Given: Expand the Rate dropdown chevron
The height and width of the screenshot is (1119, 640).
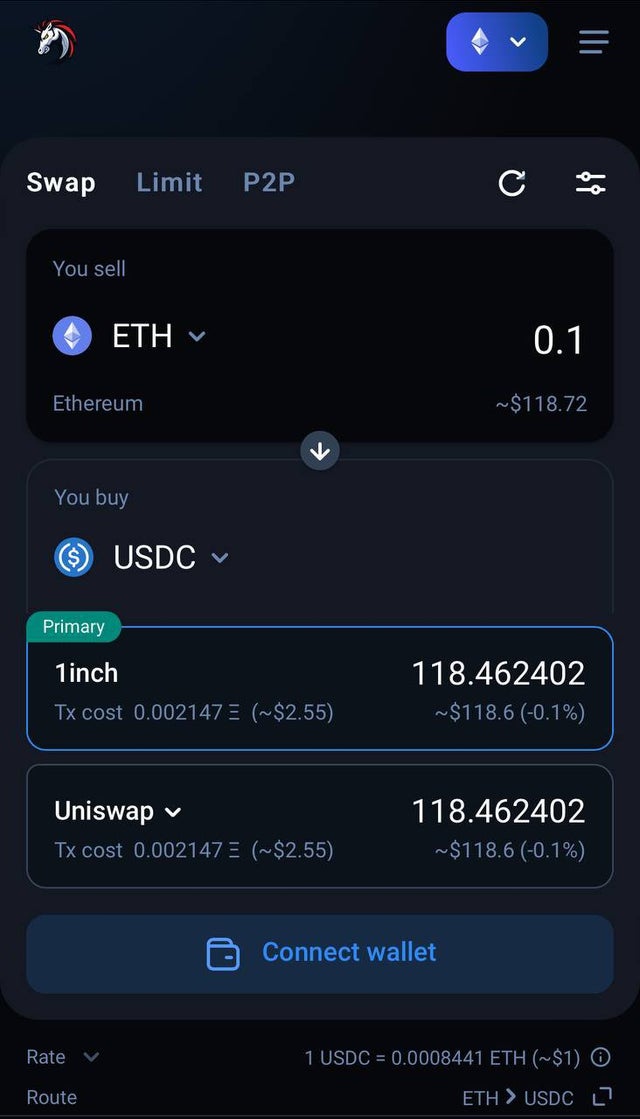Looking at the screenshot, I should (x=91, y=1057).
